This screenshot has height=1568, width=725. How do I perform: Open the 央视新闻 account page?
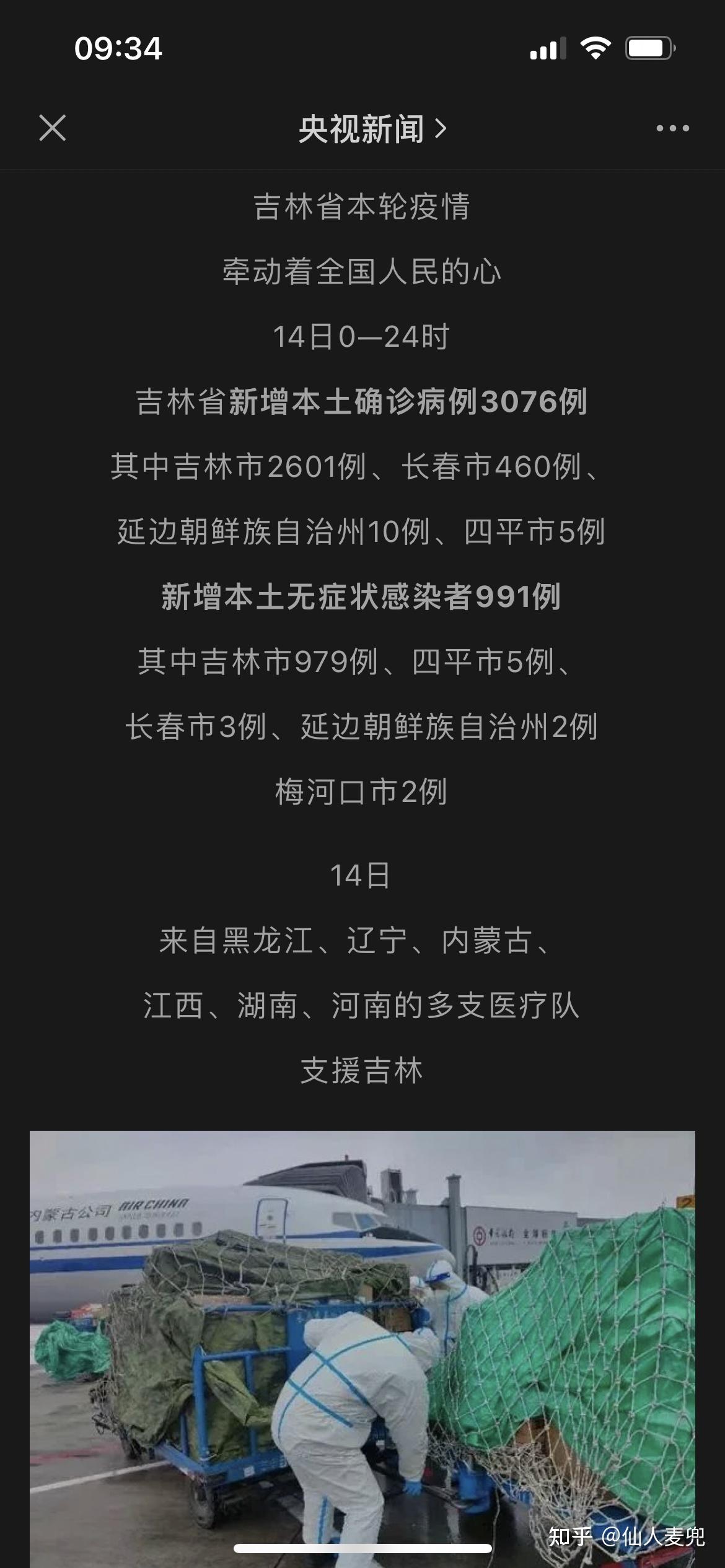pos(372,129)
